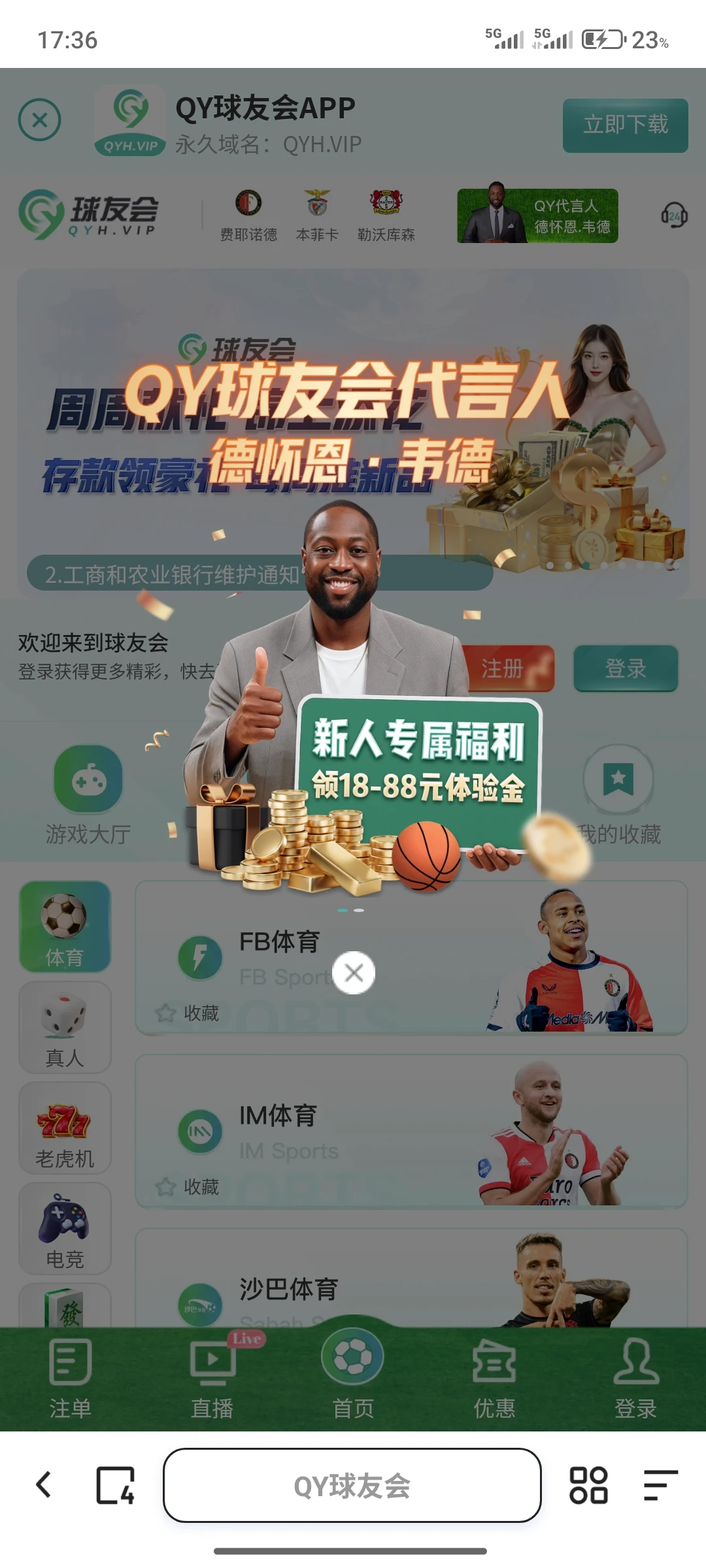Select the 真人 category
Viewport: 706px width, 1568px height.
pyautogui.click(x=65, y=1028)
